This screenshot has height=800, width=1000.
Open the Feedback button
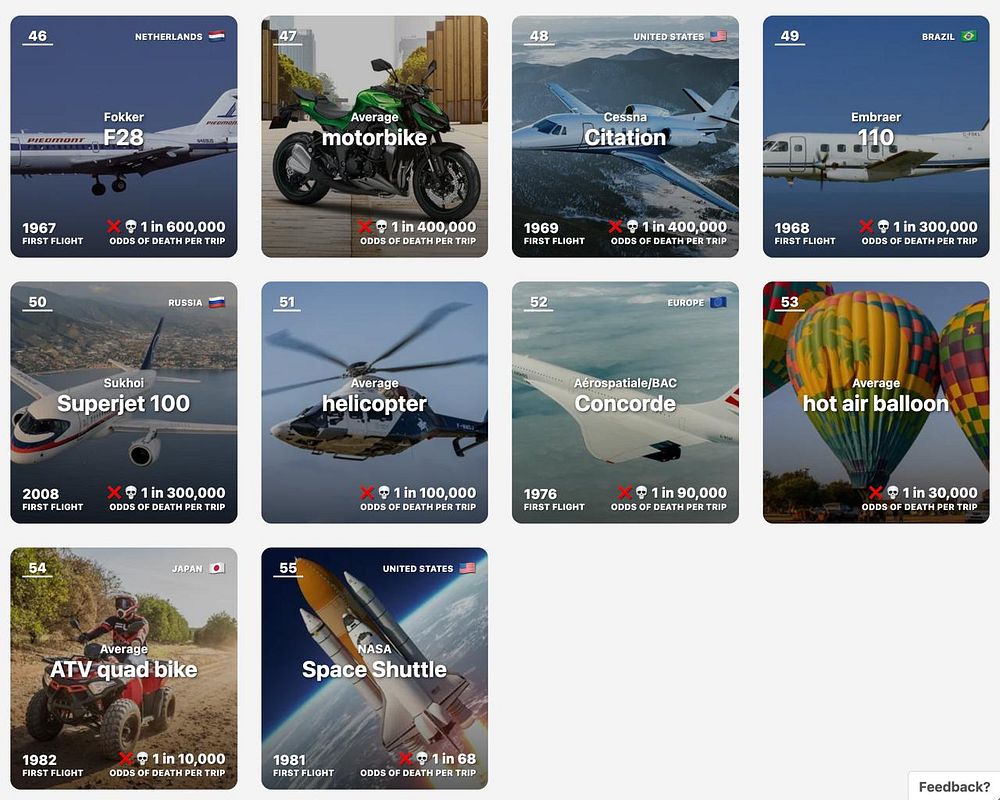click(x=954, y=787)
